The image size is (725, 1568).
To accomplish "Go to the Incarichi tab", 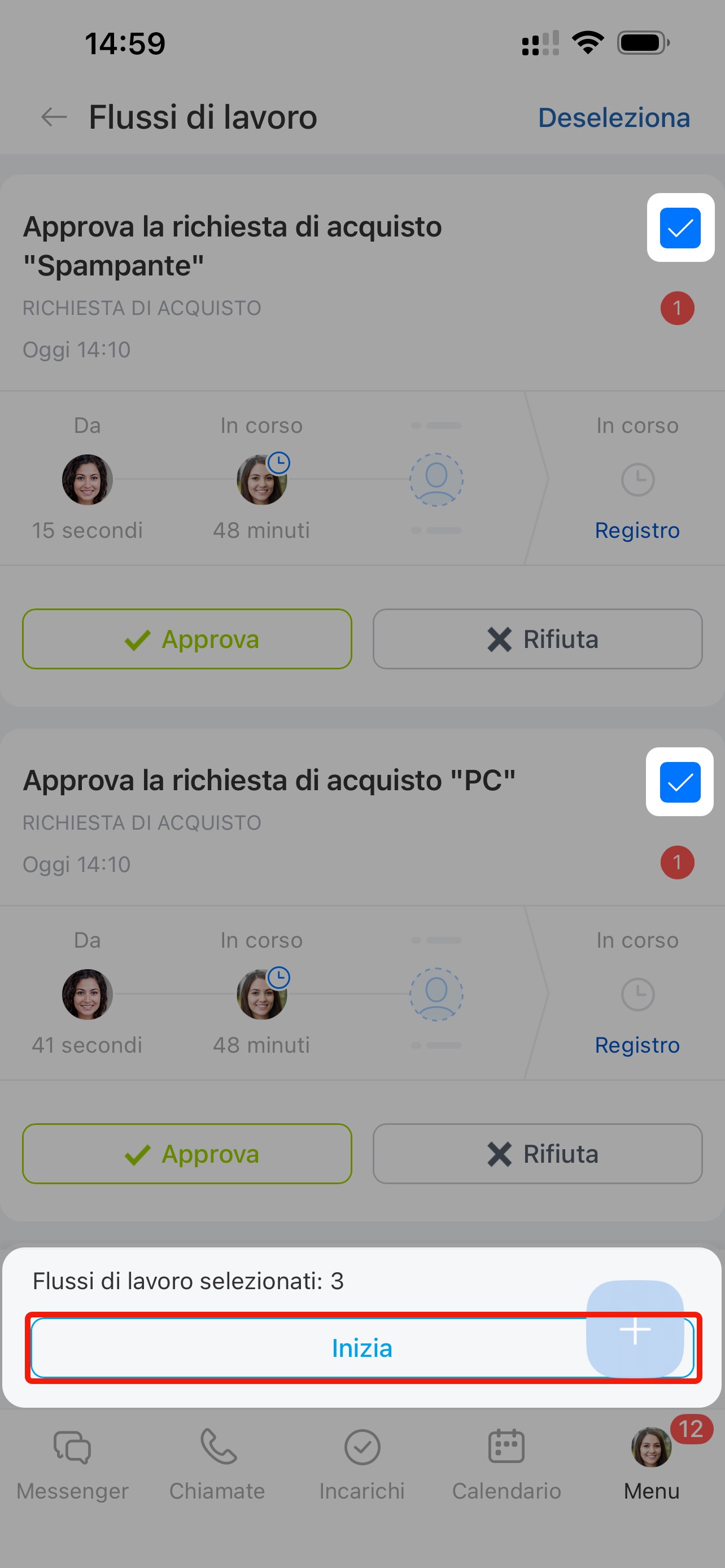I will pos(362,1465).
